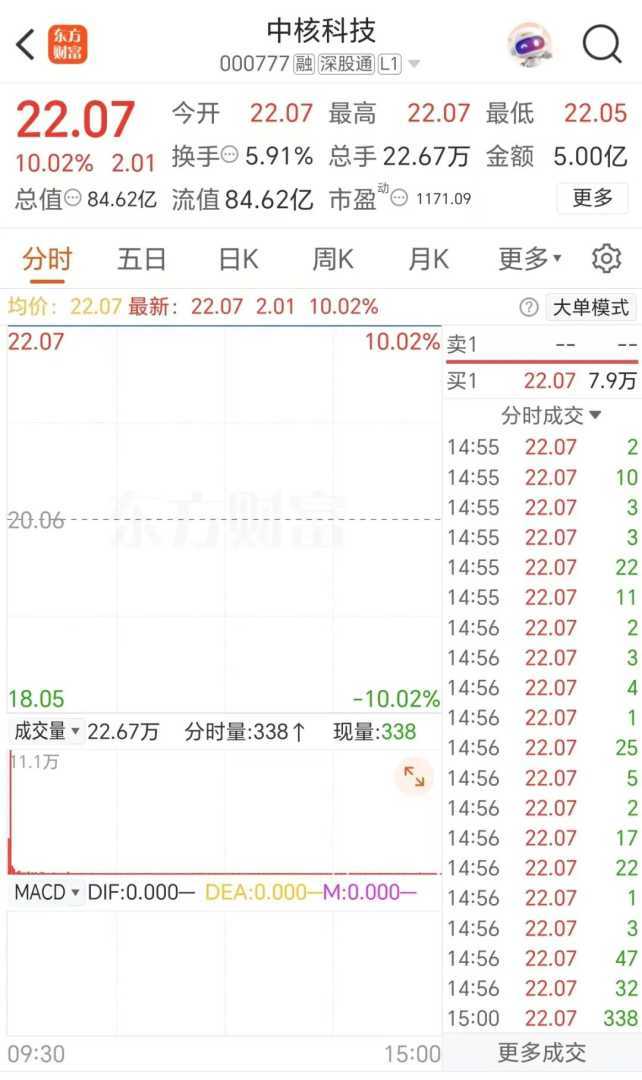The width and height of the screenshot is (642, 1080).
Task: Open chart settings gear icon
Action: [606, 259]
